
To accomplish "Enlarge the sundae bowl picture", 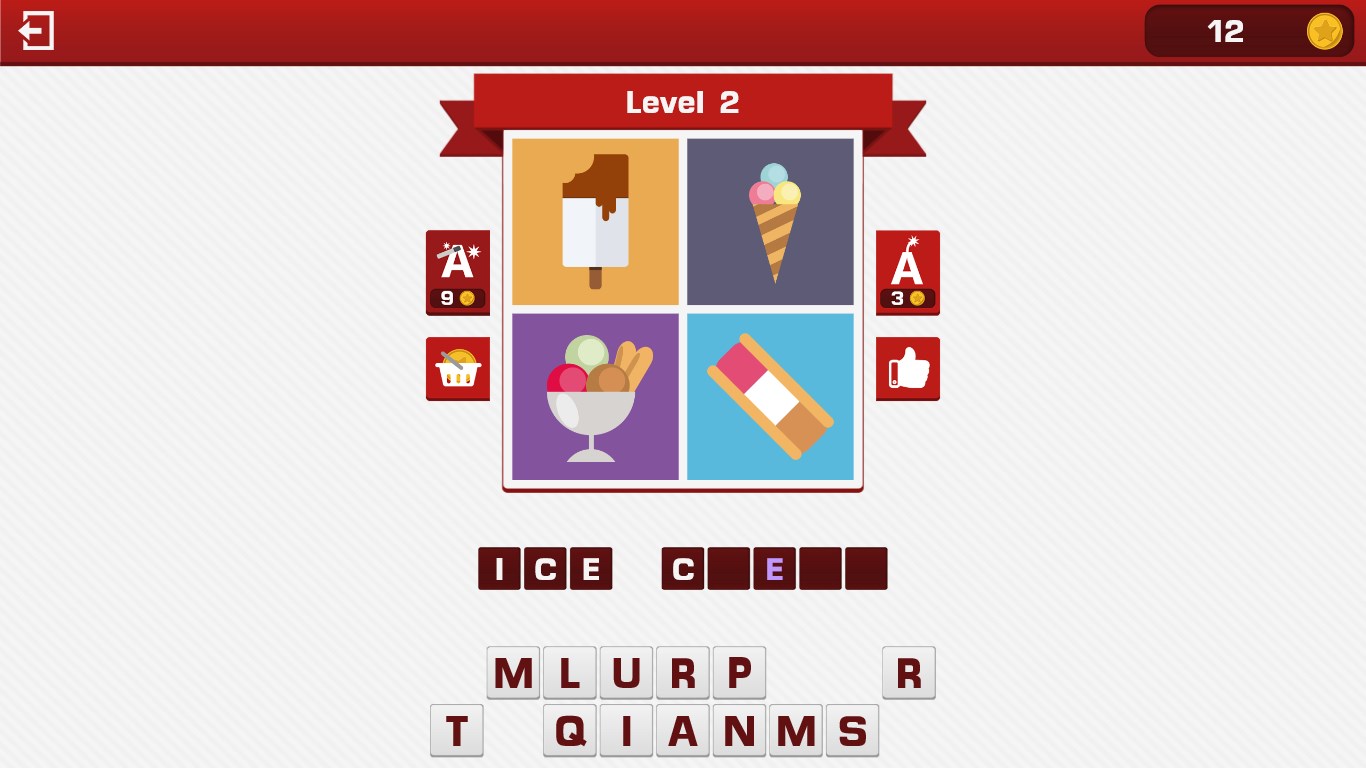I will coord(595,397).
